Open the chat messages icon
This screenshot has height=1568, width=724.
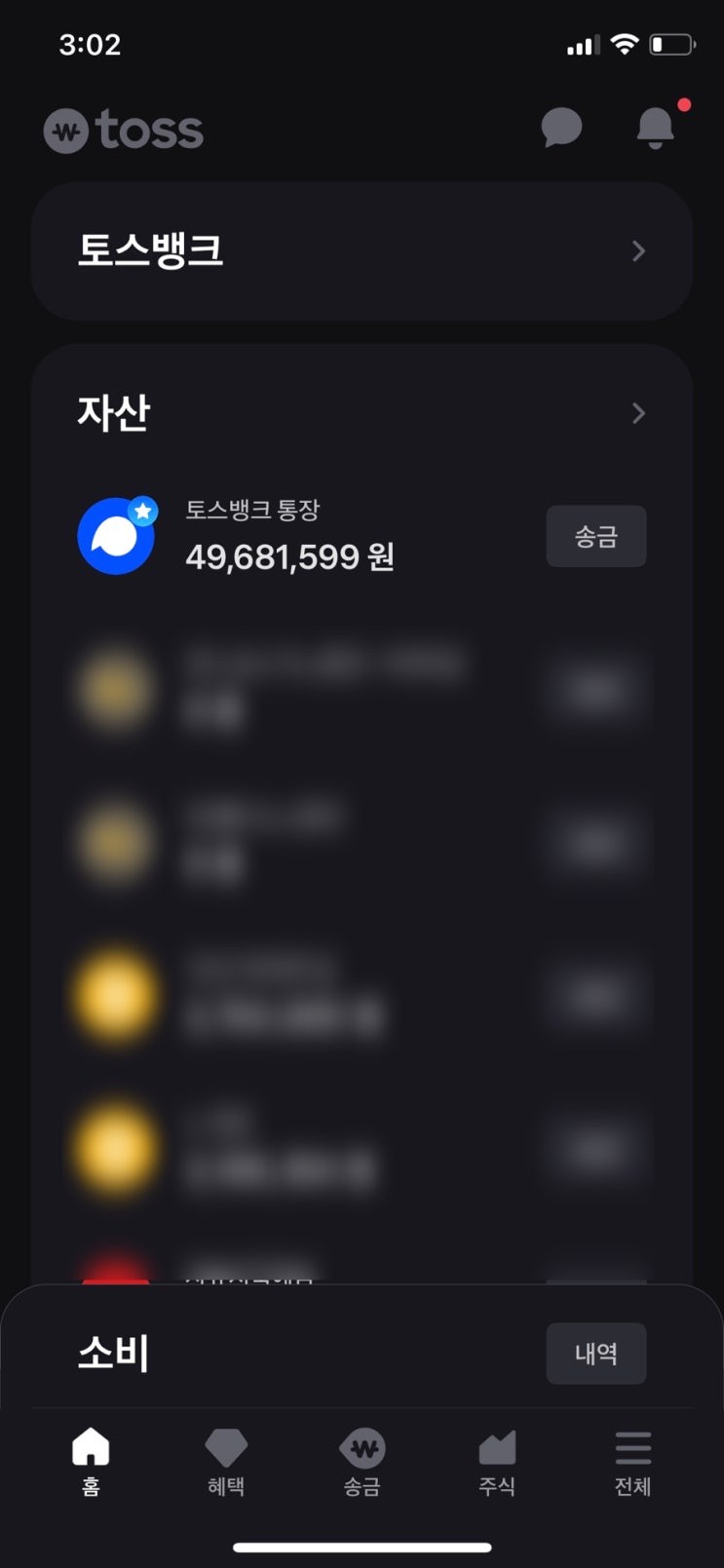pyautogui.click(x=561, y=128)
